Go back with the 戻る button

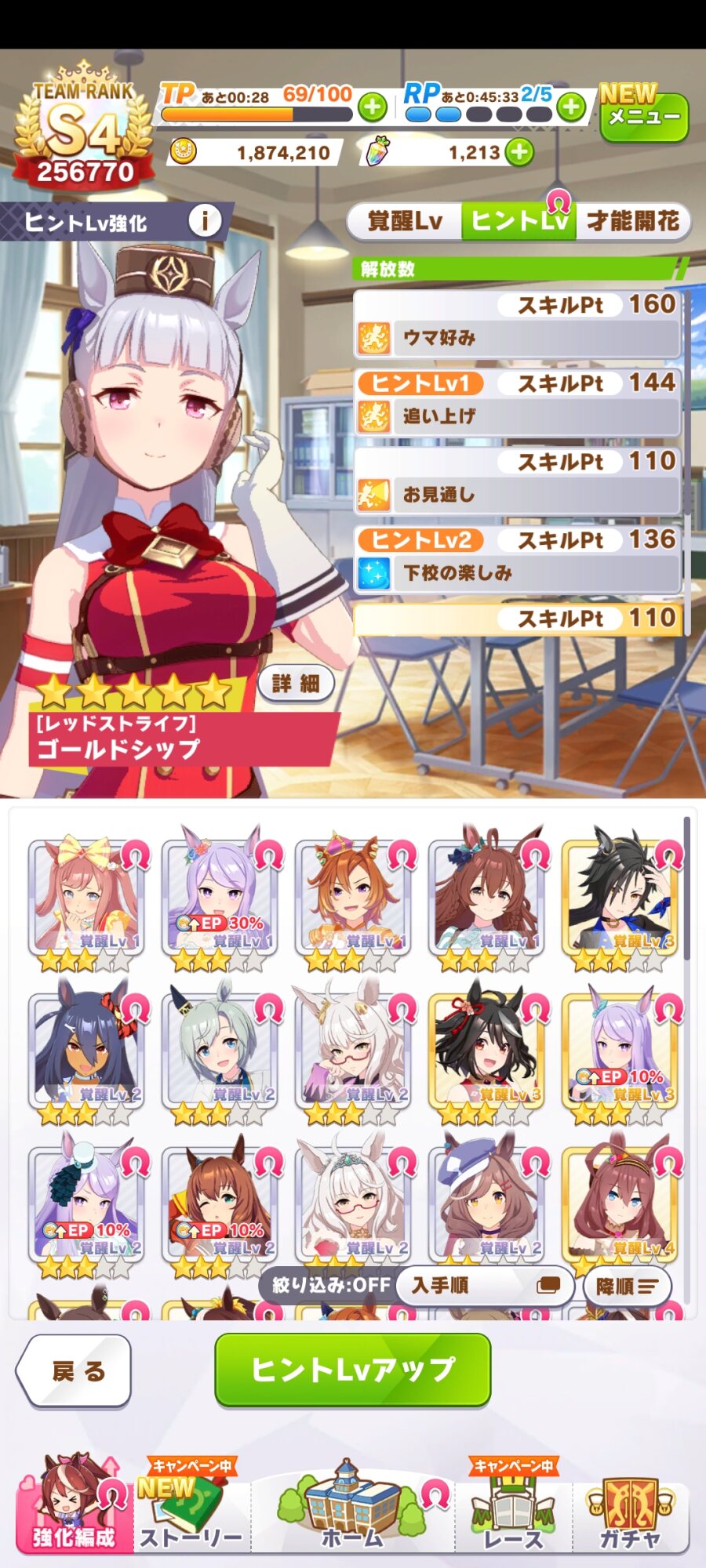(75, 1370)
